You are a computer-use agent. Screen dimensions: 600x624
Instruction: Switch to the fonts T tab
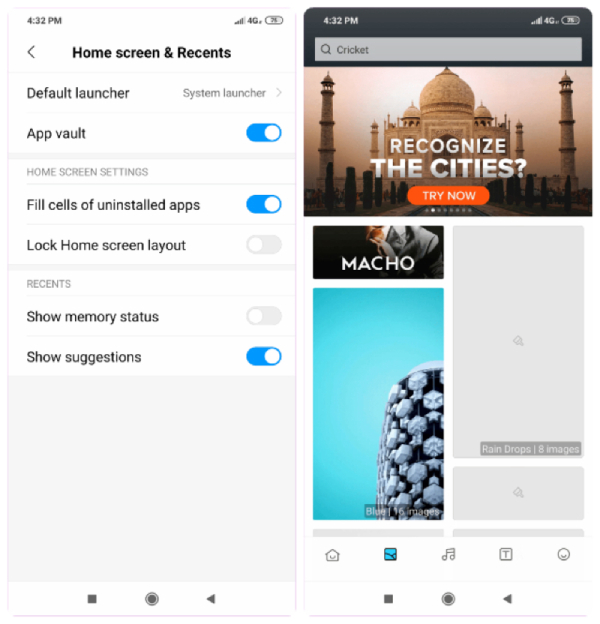click(x=506, y=555)
